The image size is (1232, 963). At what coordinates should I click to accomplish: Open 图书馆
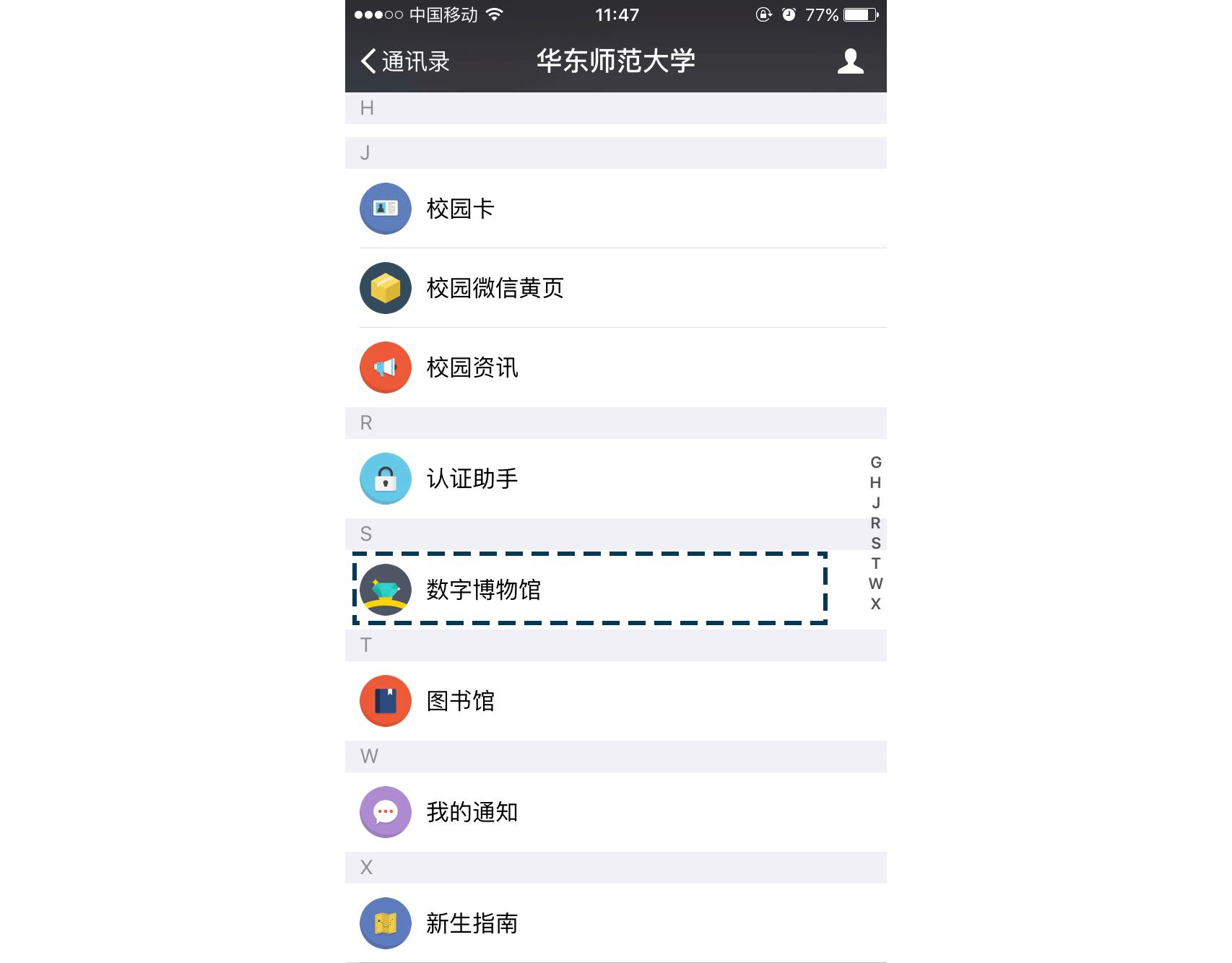coord(460,701)
